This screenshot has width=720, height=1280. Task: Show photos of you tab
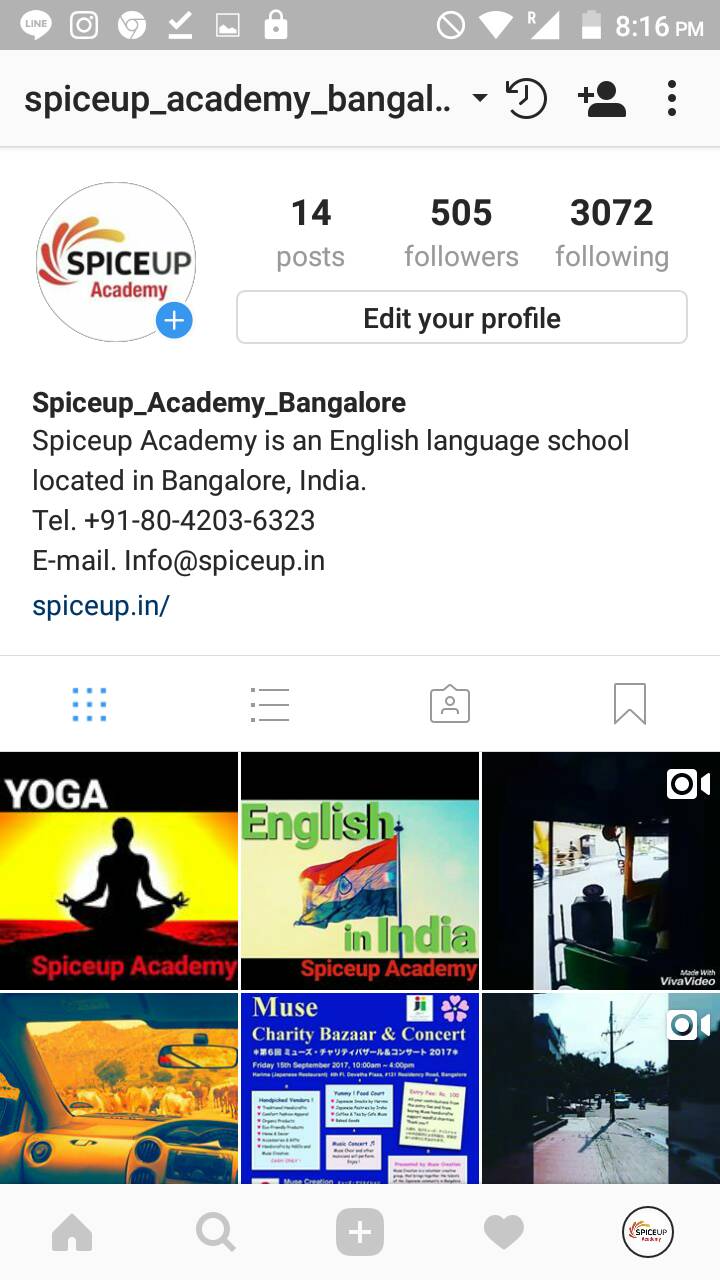[x=450, y=705]
